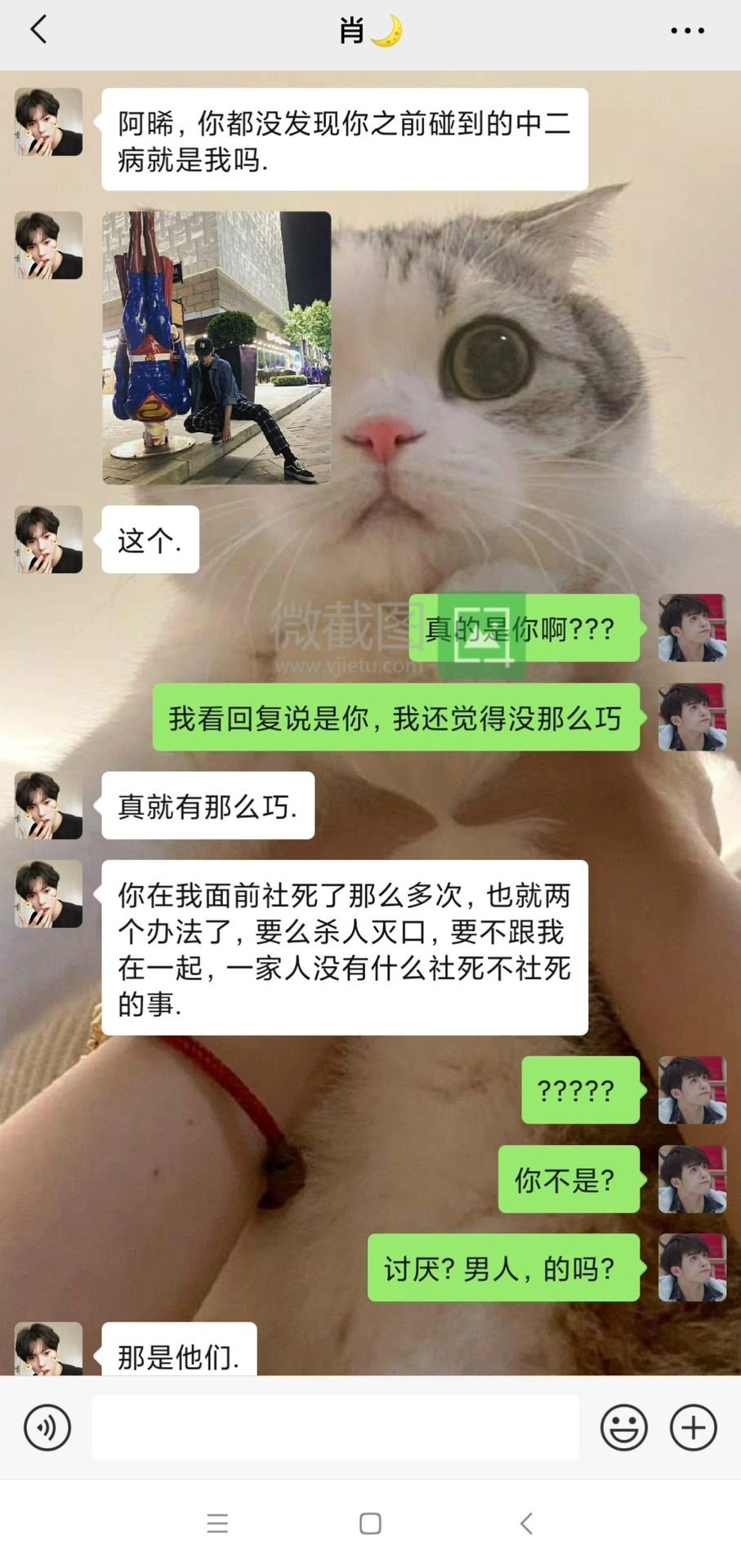Open the three-dot chat info menu
The height and width of the screenshot is (1568, 741).
pyautogui.click(x=687, y=31)
